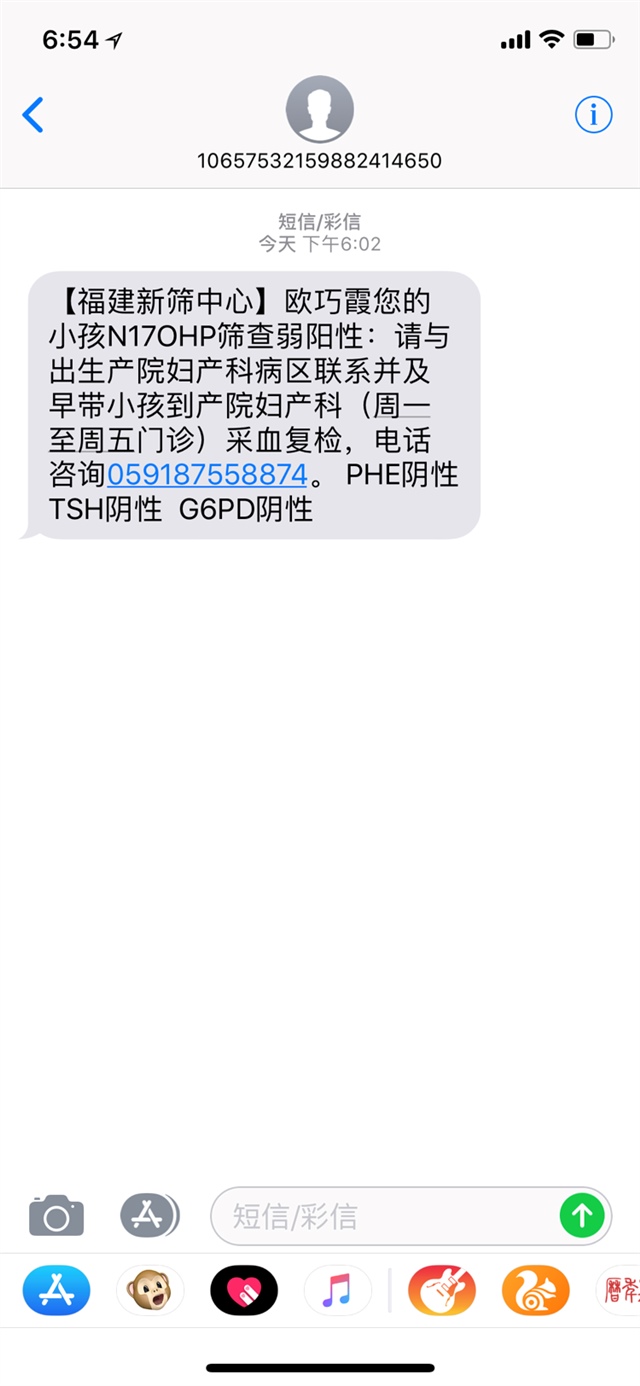Open the sender contact avatar
640x1386 pixels.
(x=319, y=109)
